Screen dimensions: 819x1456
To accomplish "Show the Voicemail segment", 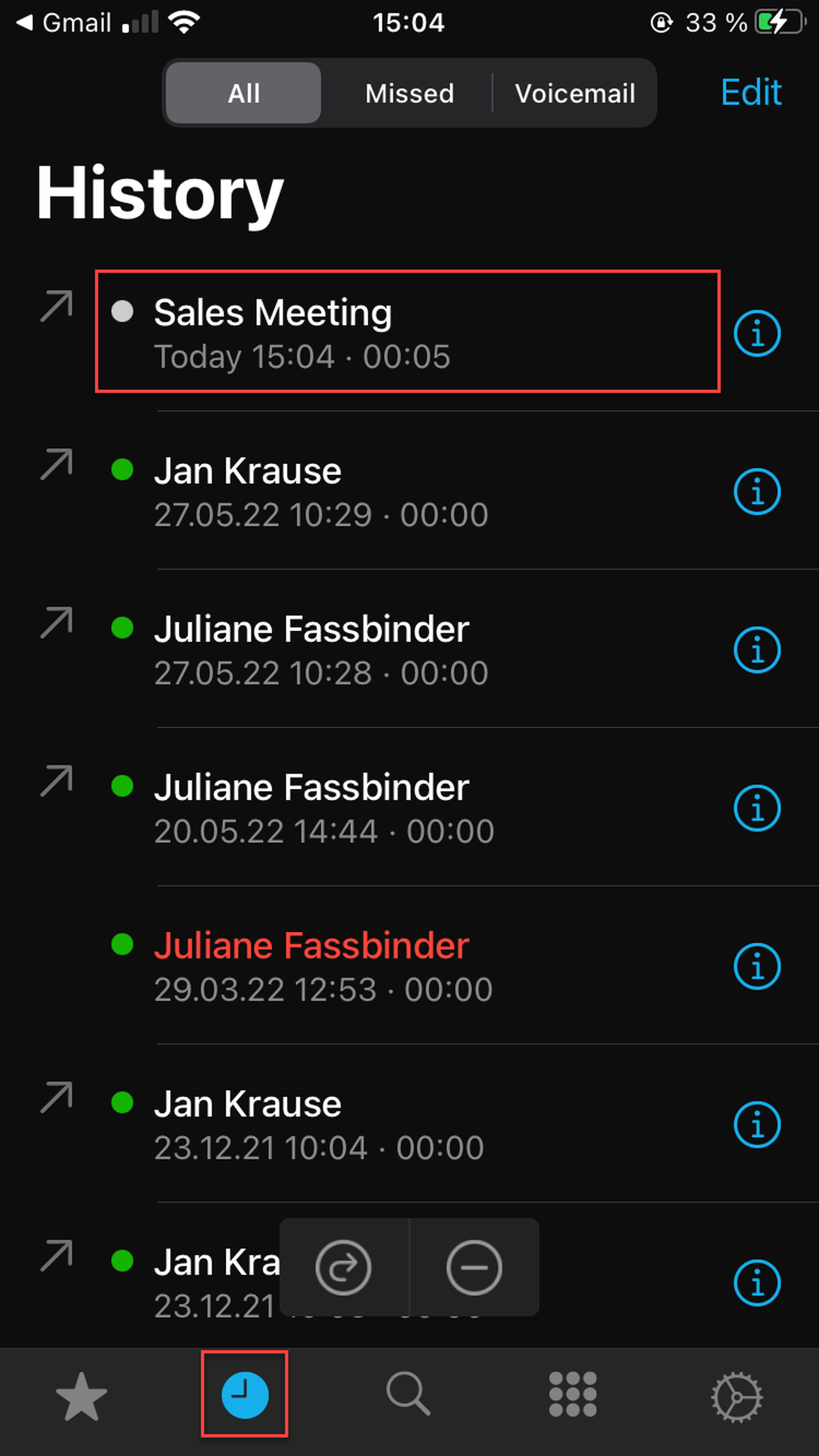I will [575, 93].
